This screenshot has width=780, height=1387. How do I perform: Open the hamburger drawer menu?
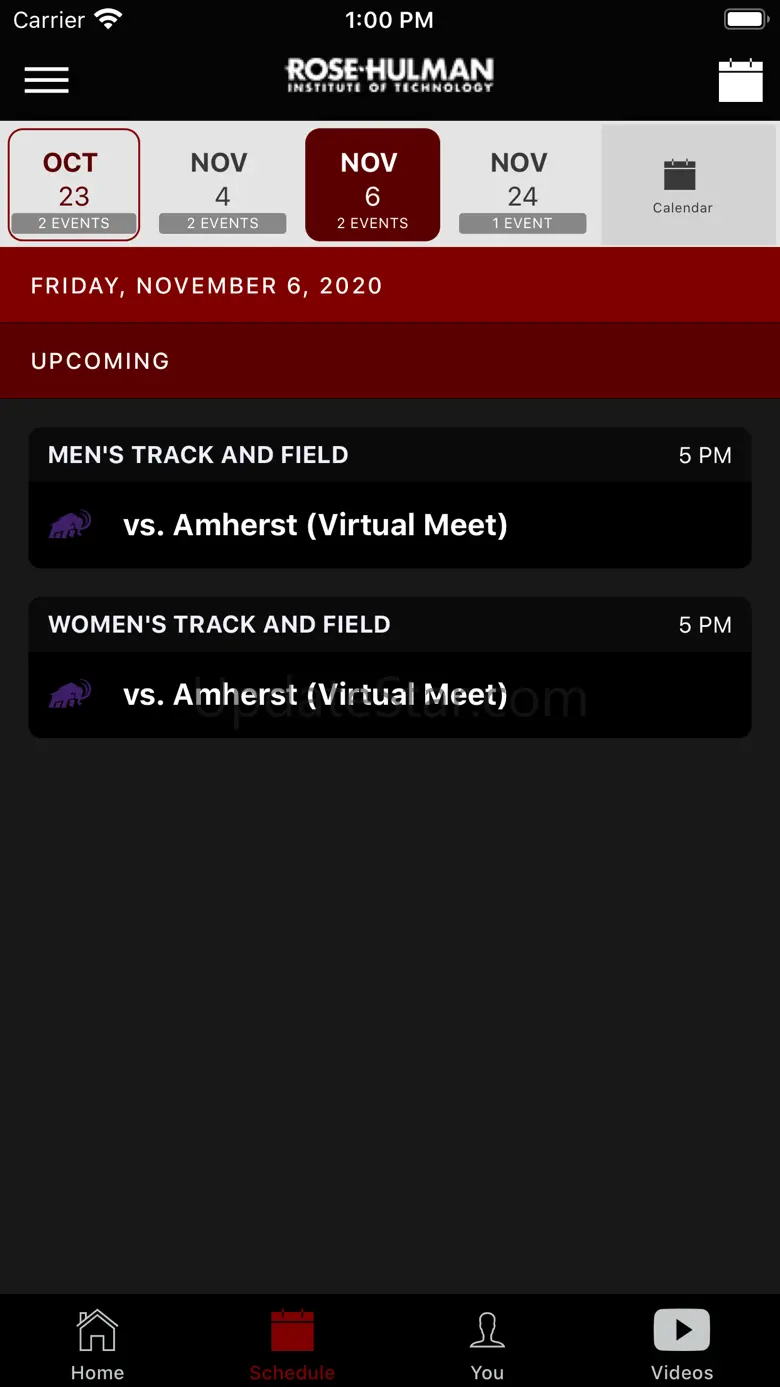46,80
